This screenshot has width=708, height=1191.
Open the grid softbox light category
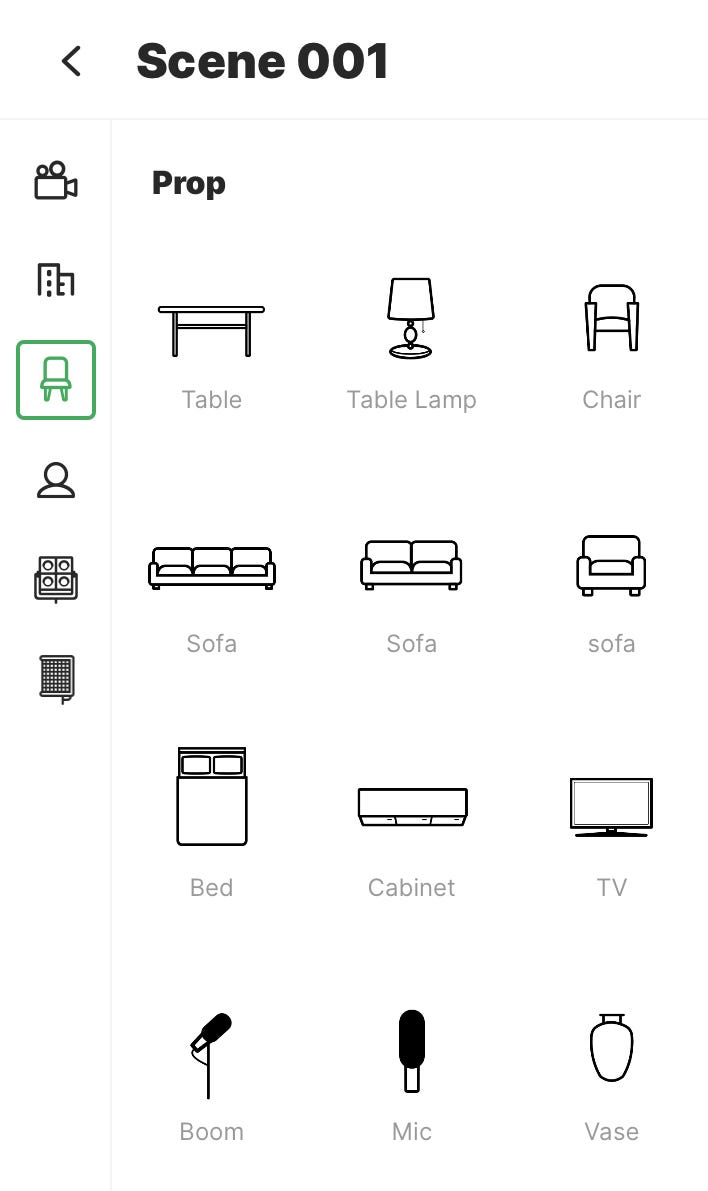(x=57, y=679)
